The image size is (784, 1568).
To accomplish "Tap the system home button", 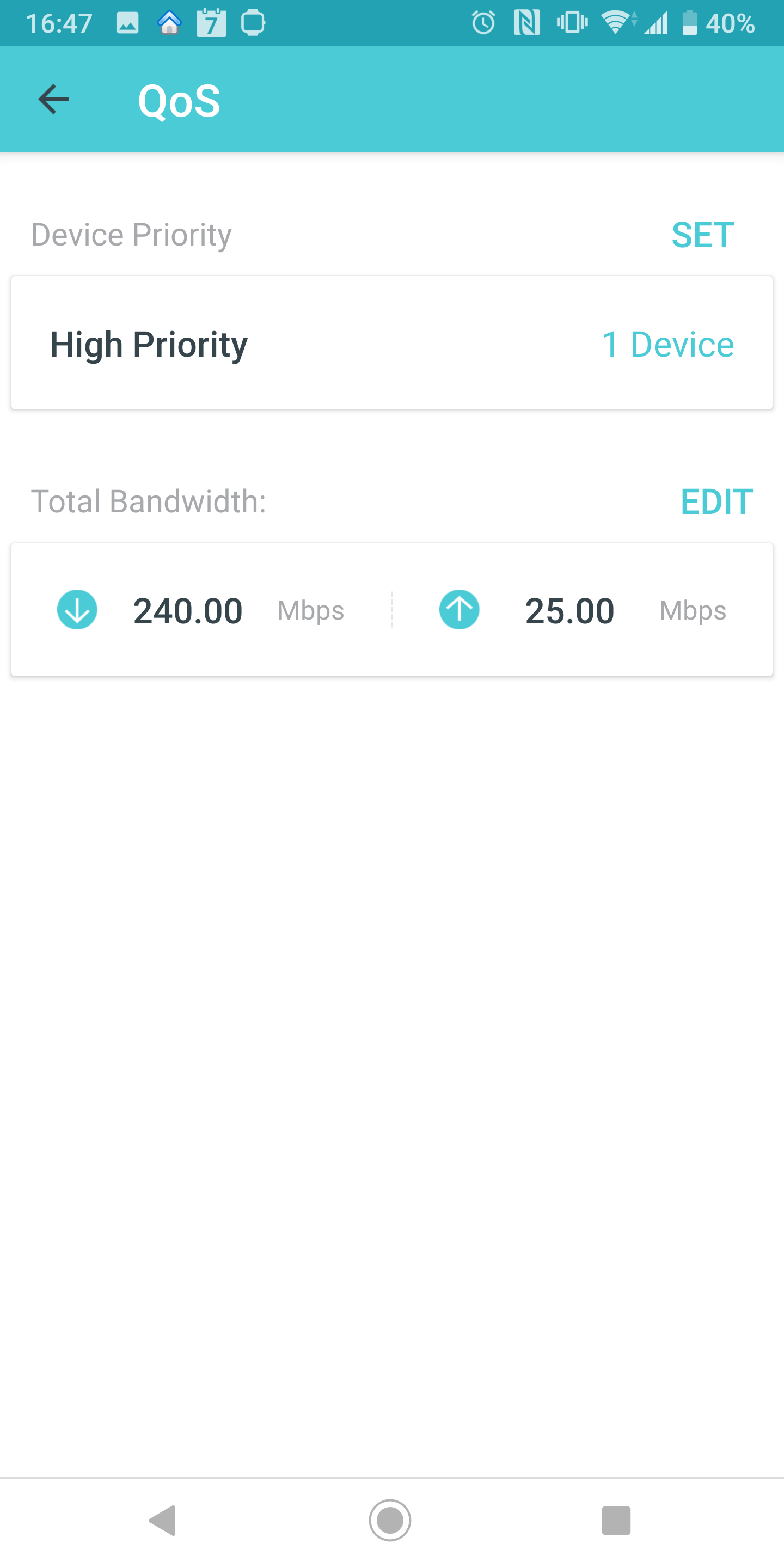I will pyautogui.click(x=390, y=1520).
